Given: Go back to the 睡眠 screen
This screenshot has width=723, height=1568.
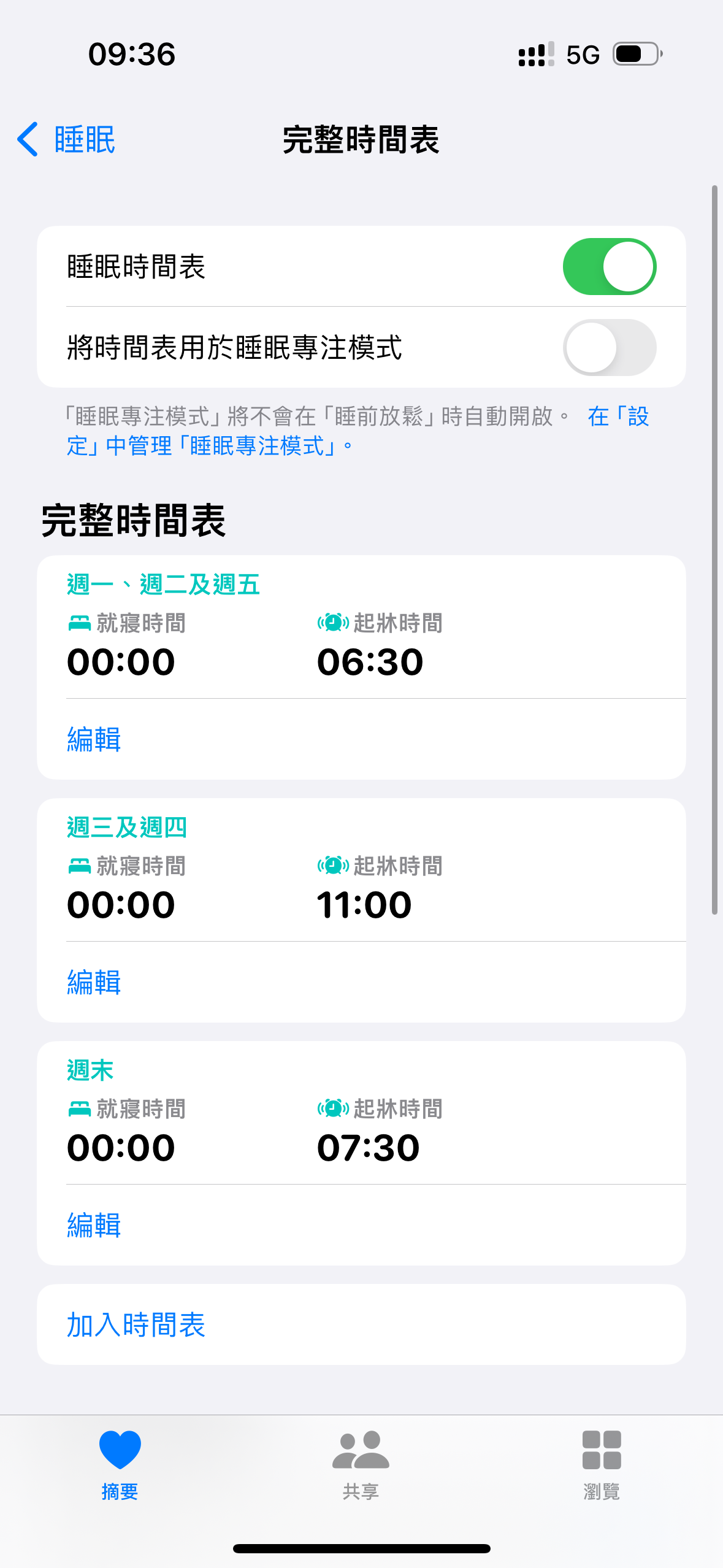Looking at the screenshot, I should coord(66,140).
